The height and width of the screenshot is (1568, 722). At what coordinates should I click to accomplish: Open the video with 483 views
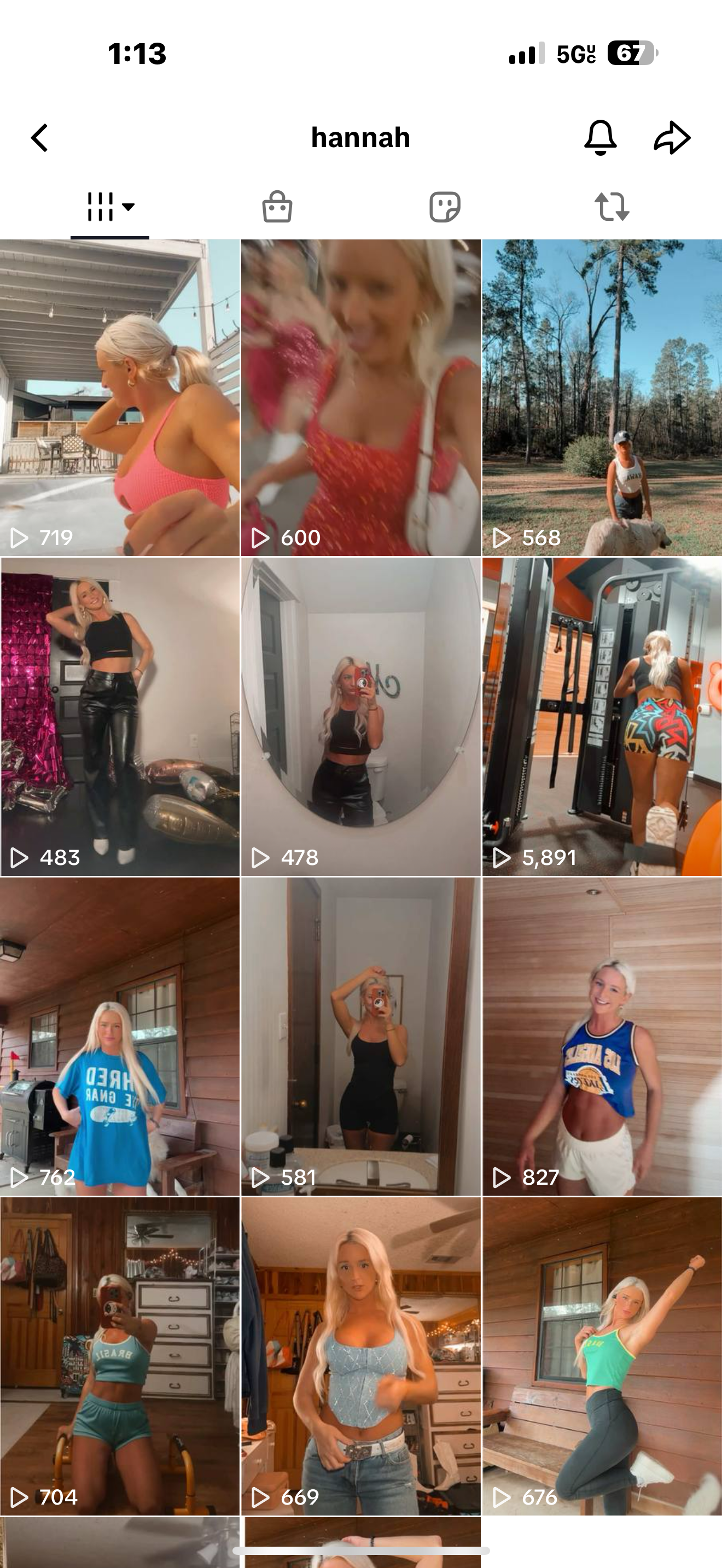[120, 717]
